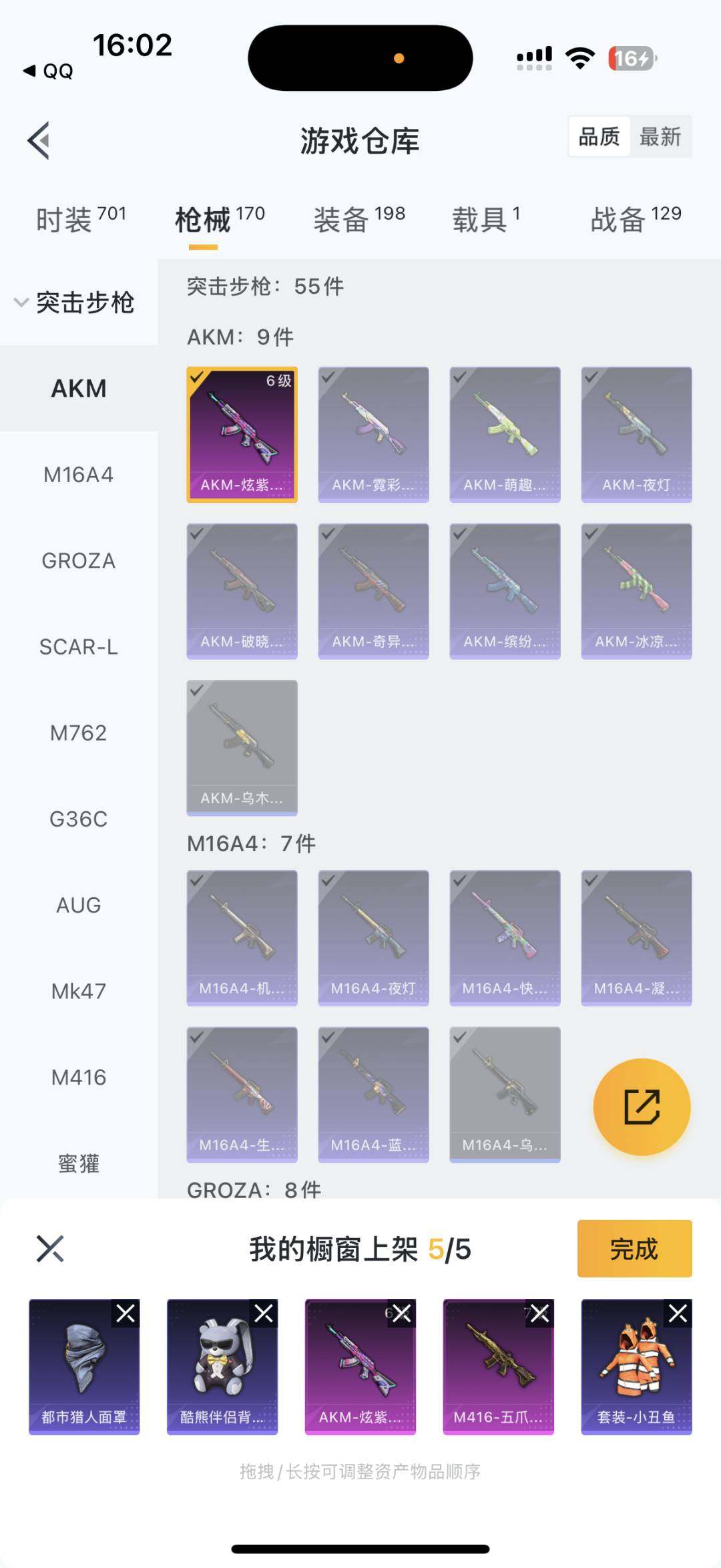Image resolution: width=721 pixels, height=1568 pixels.
Task: Jump to M16A4 in the sidebar
Action: 79,475
